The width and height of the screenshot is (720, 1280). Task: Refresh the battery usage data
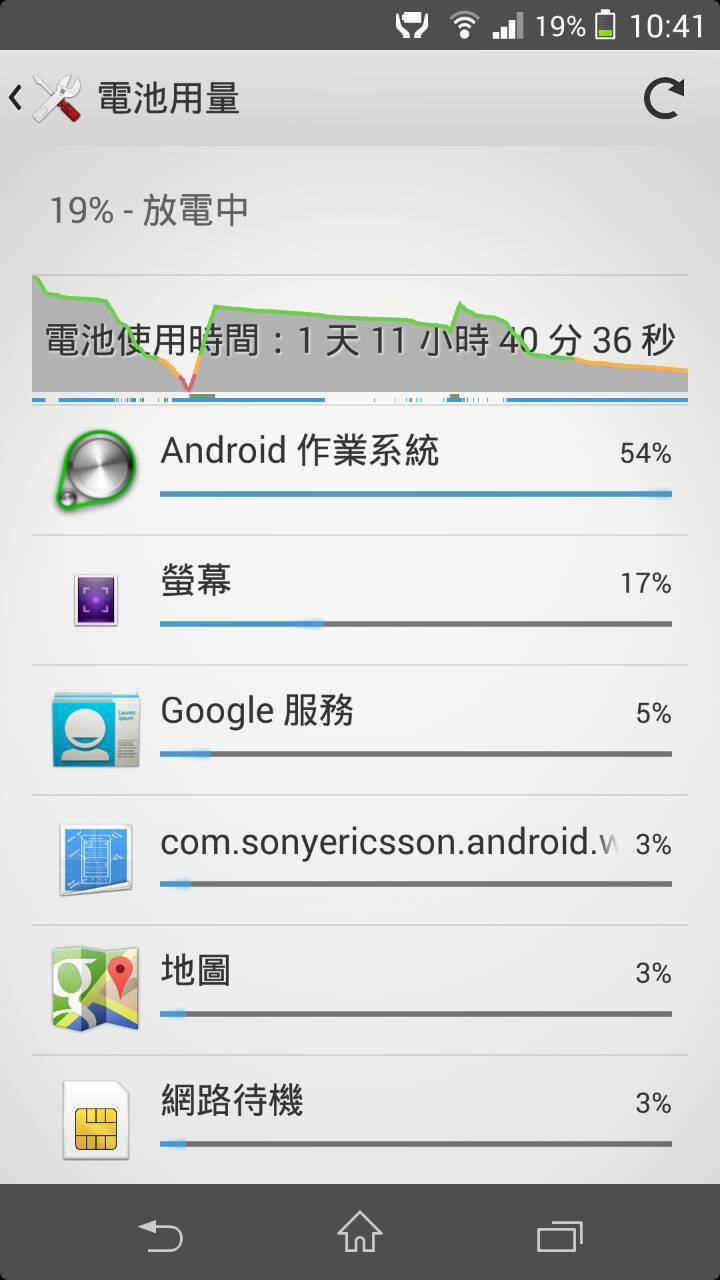(663, 99)
